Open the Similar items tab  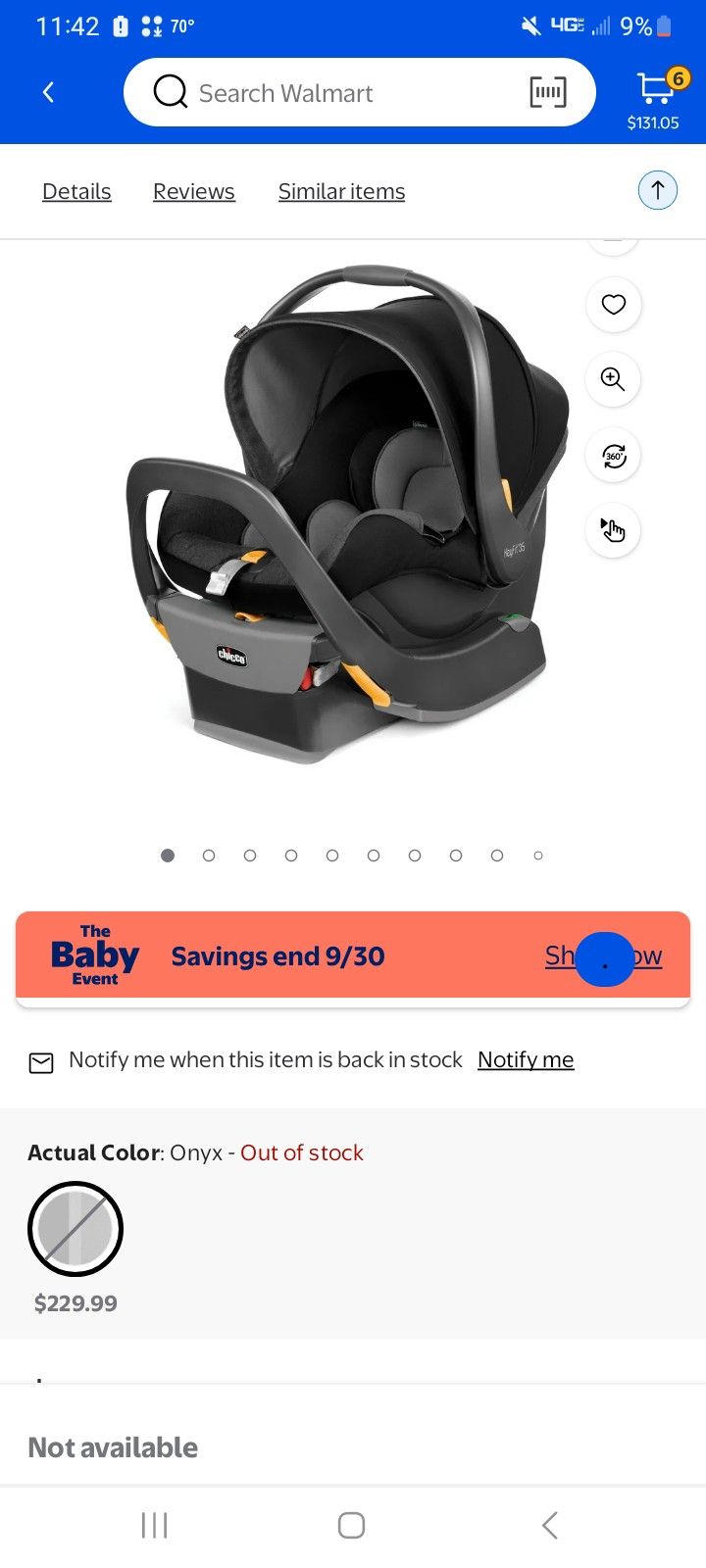click(x=341, y=191)
